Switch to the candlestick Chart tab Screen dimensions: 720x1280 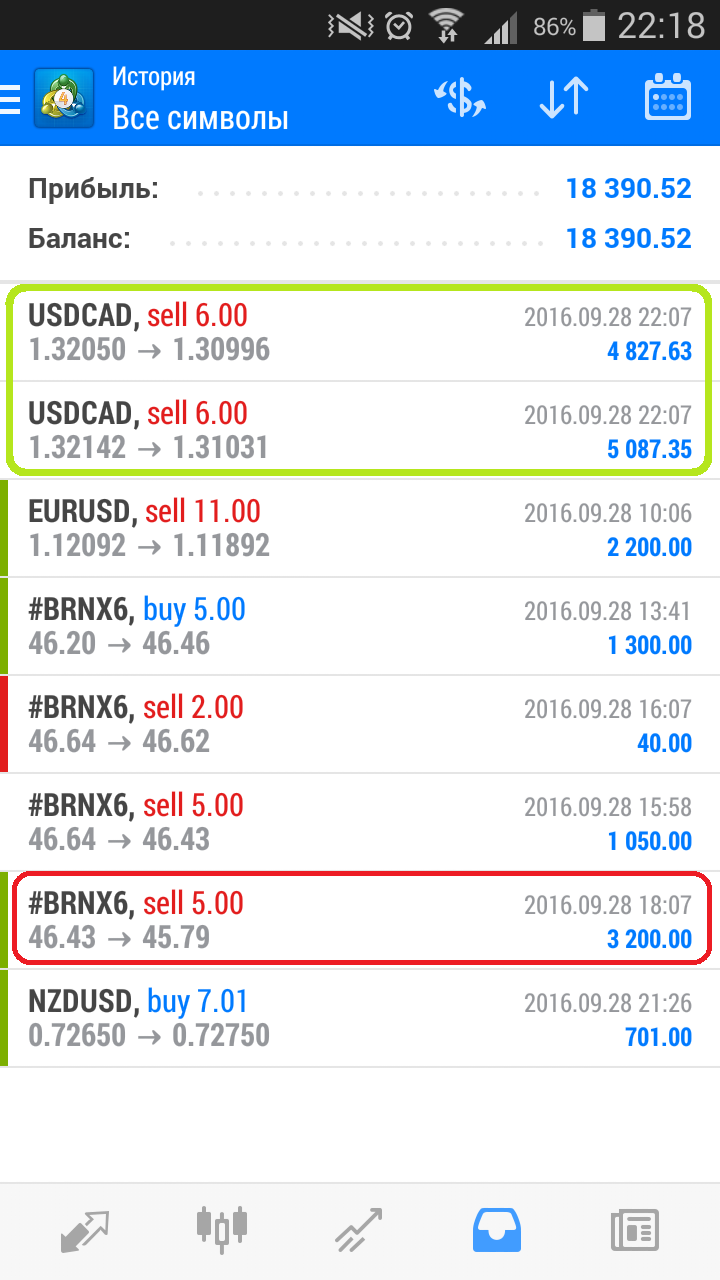click(x=221, y=1227)
